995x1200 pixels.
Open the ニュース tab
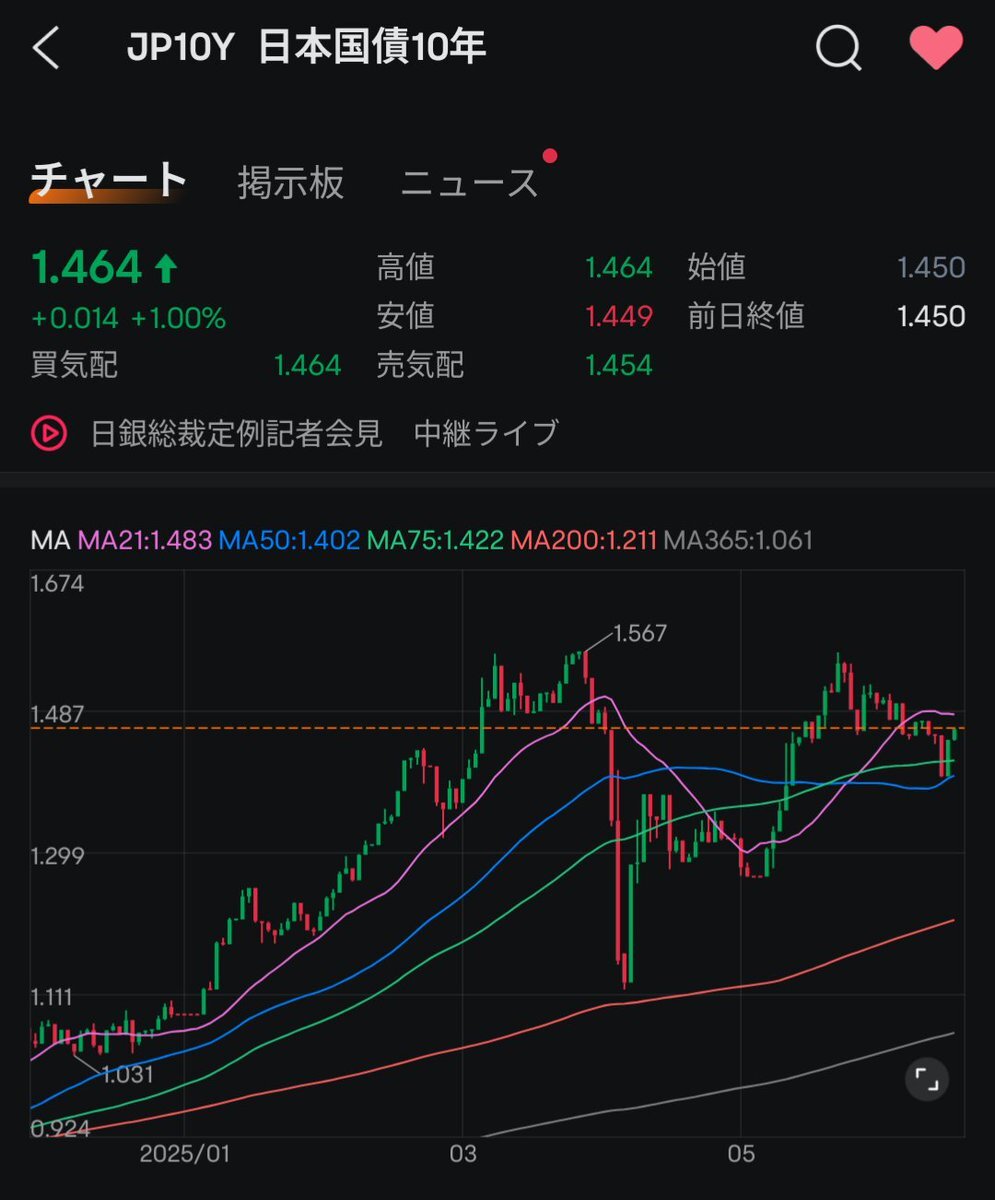[x=470, y=183]
